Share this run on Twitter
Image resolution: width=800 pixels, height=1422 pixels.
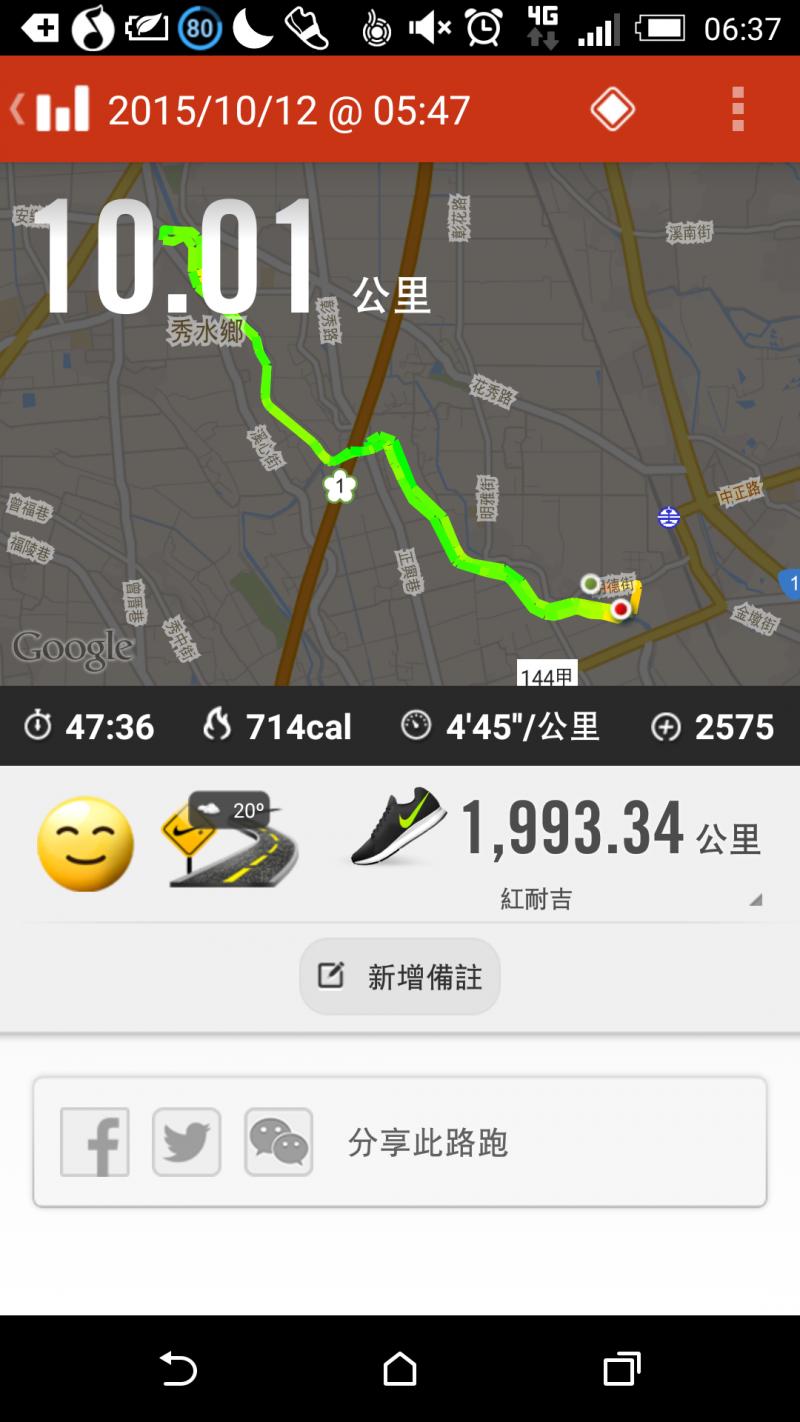coord(187,1142)
